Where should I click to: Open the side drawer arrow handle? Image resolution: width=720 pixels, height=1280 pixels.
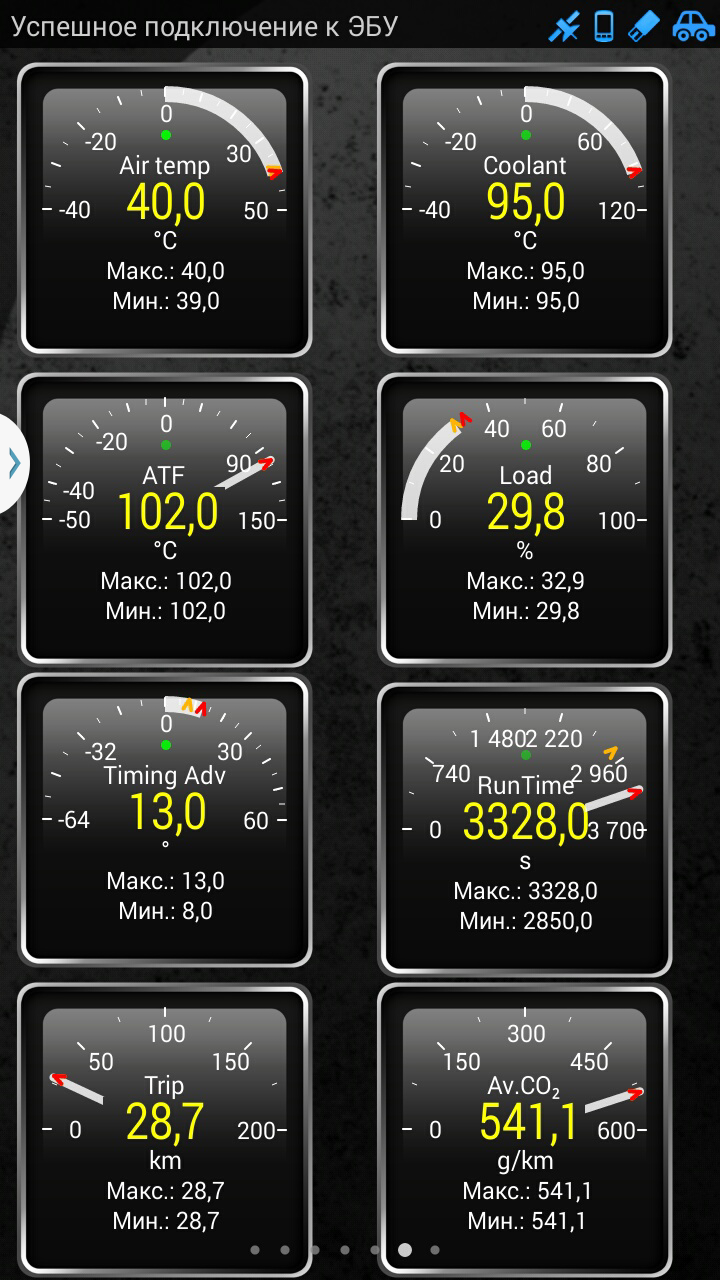pos(12,463)
